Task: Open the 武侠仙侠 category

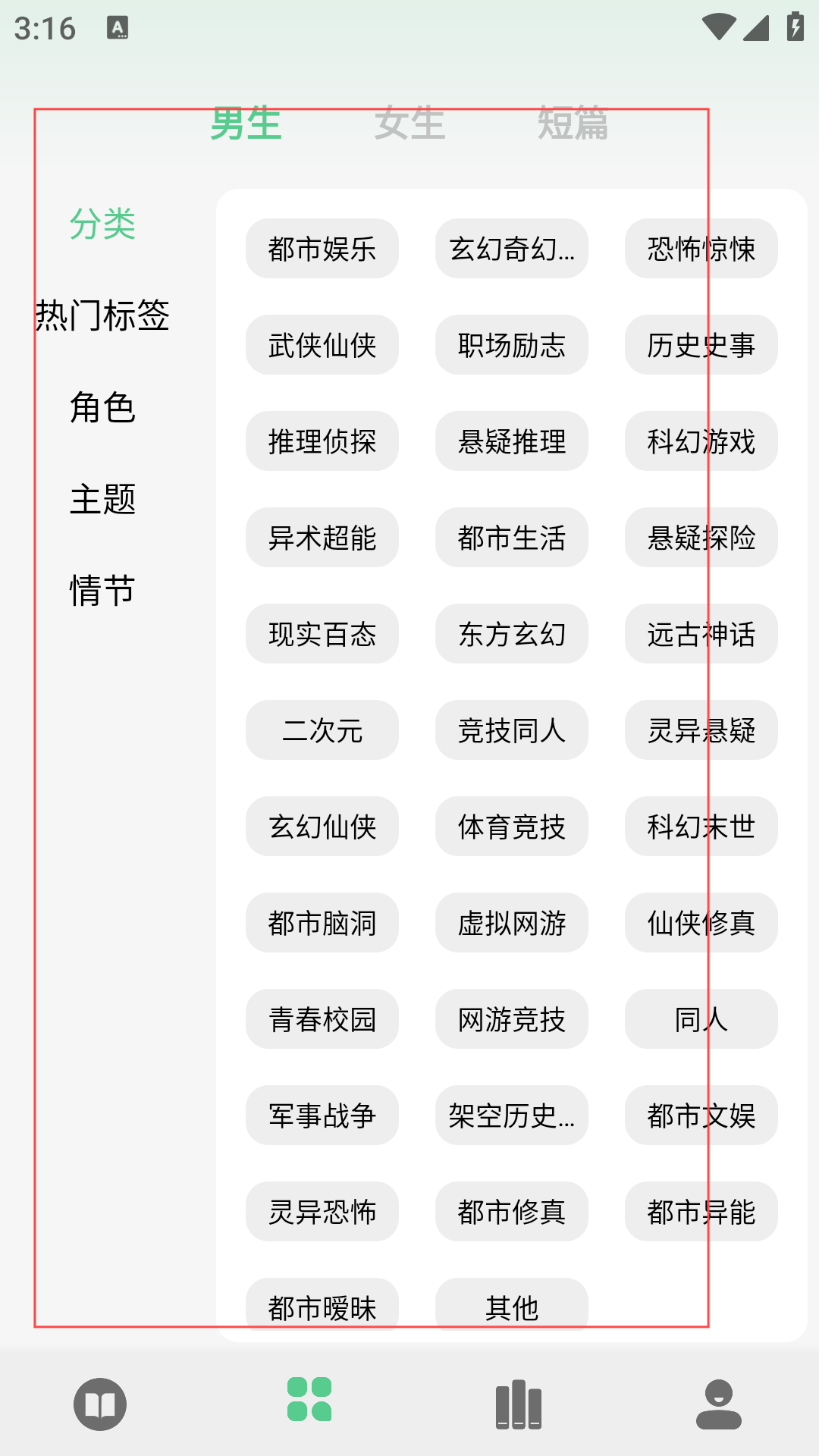Action: coord(322,345)
